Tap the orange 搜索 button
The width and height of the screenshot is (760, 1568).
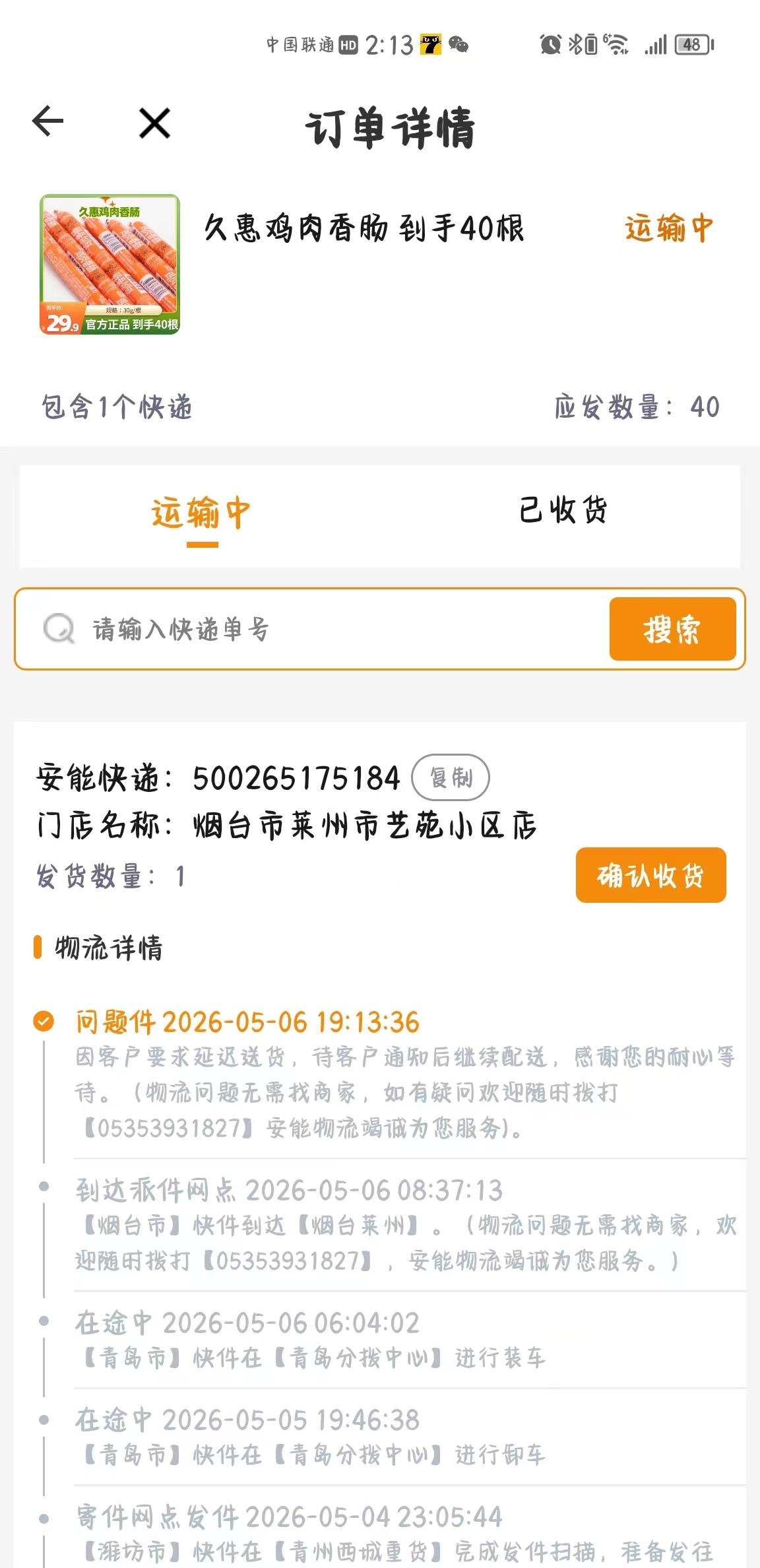(x=672, y=629)
